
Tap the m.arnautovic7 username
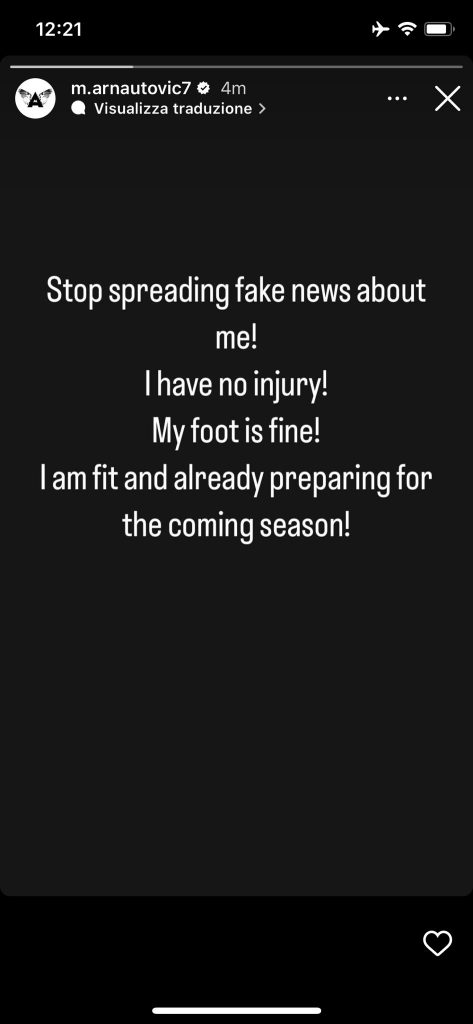pos(130,88)
